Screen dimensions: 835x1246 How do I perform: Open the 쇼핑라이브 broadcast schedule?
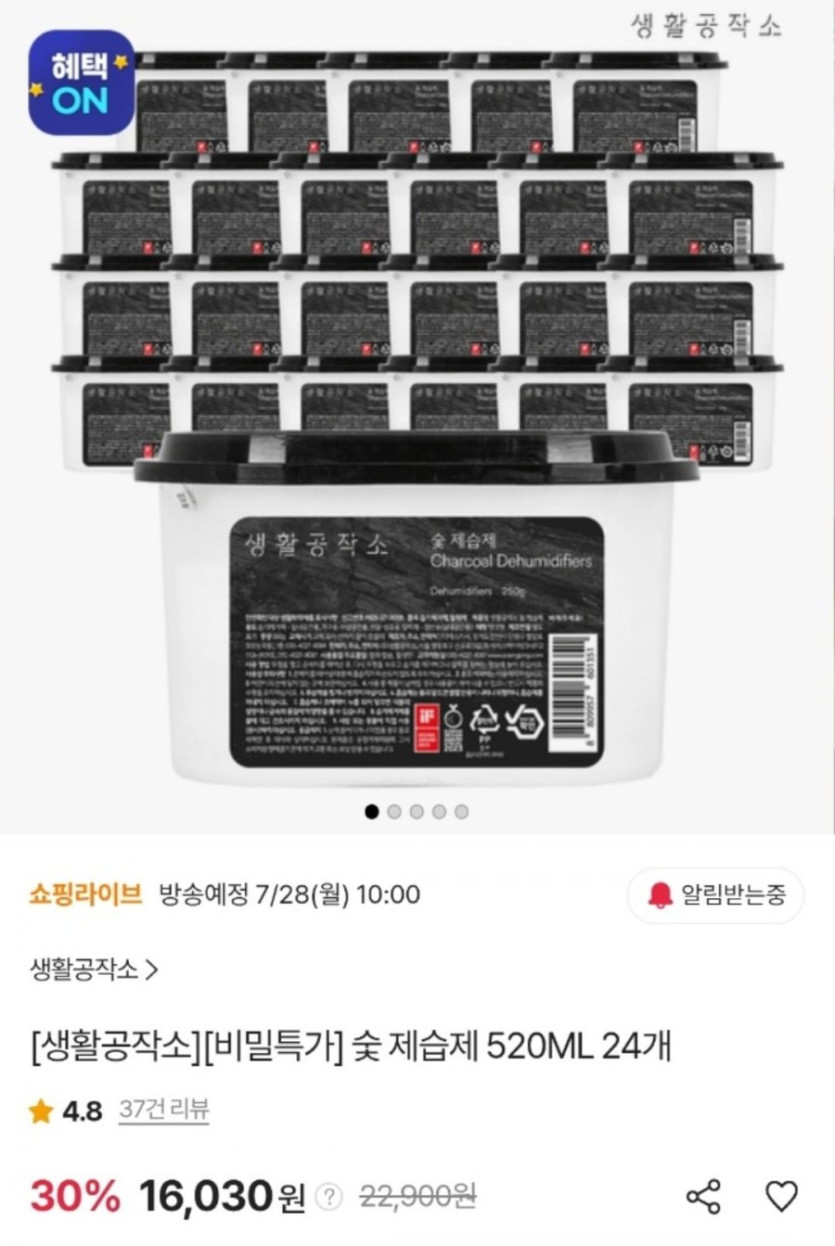[85, 894]
